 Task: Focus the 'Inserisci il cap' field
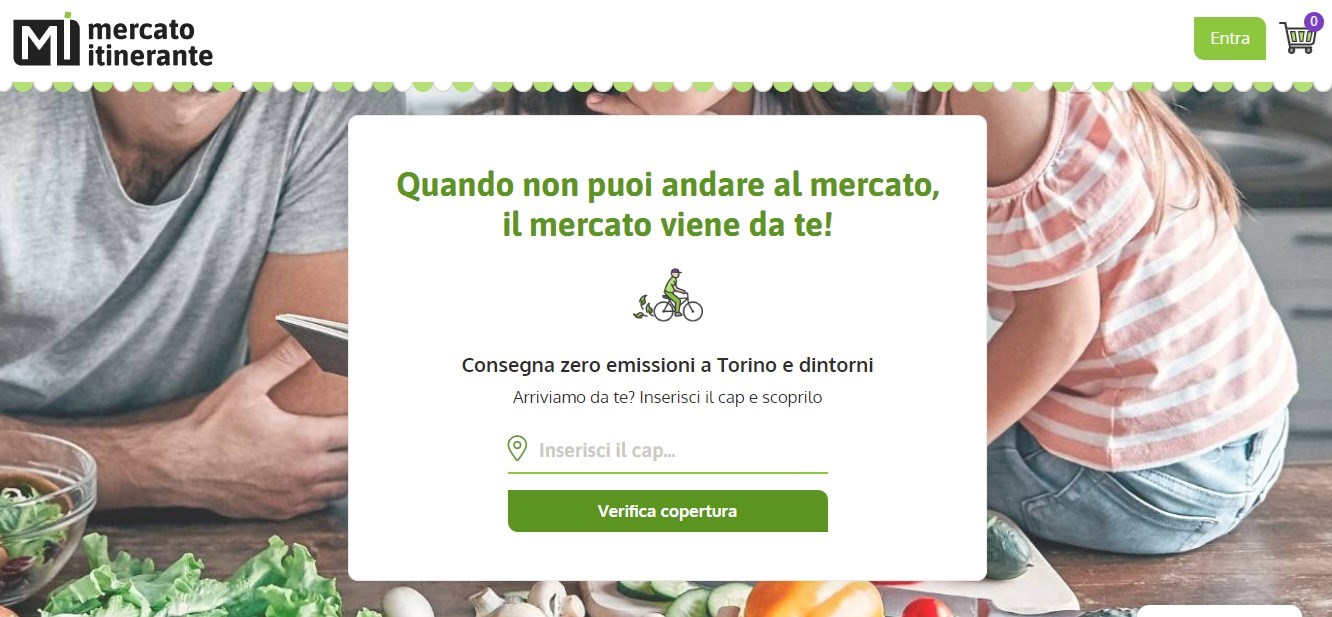(x=680, y=450)
